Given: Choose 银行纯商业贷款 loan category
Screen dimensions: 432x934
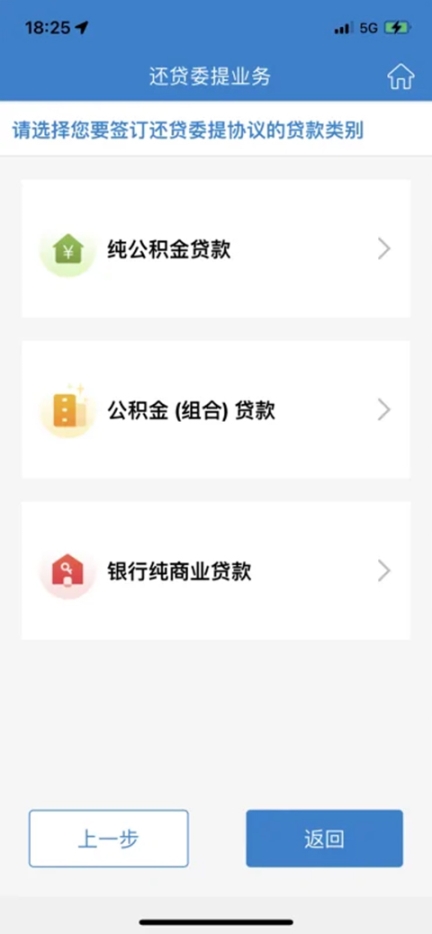Looking at the screenshot, I should coord(216,571).
